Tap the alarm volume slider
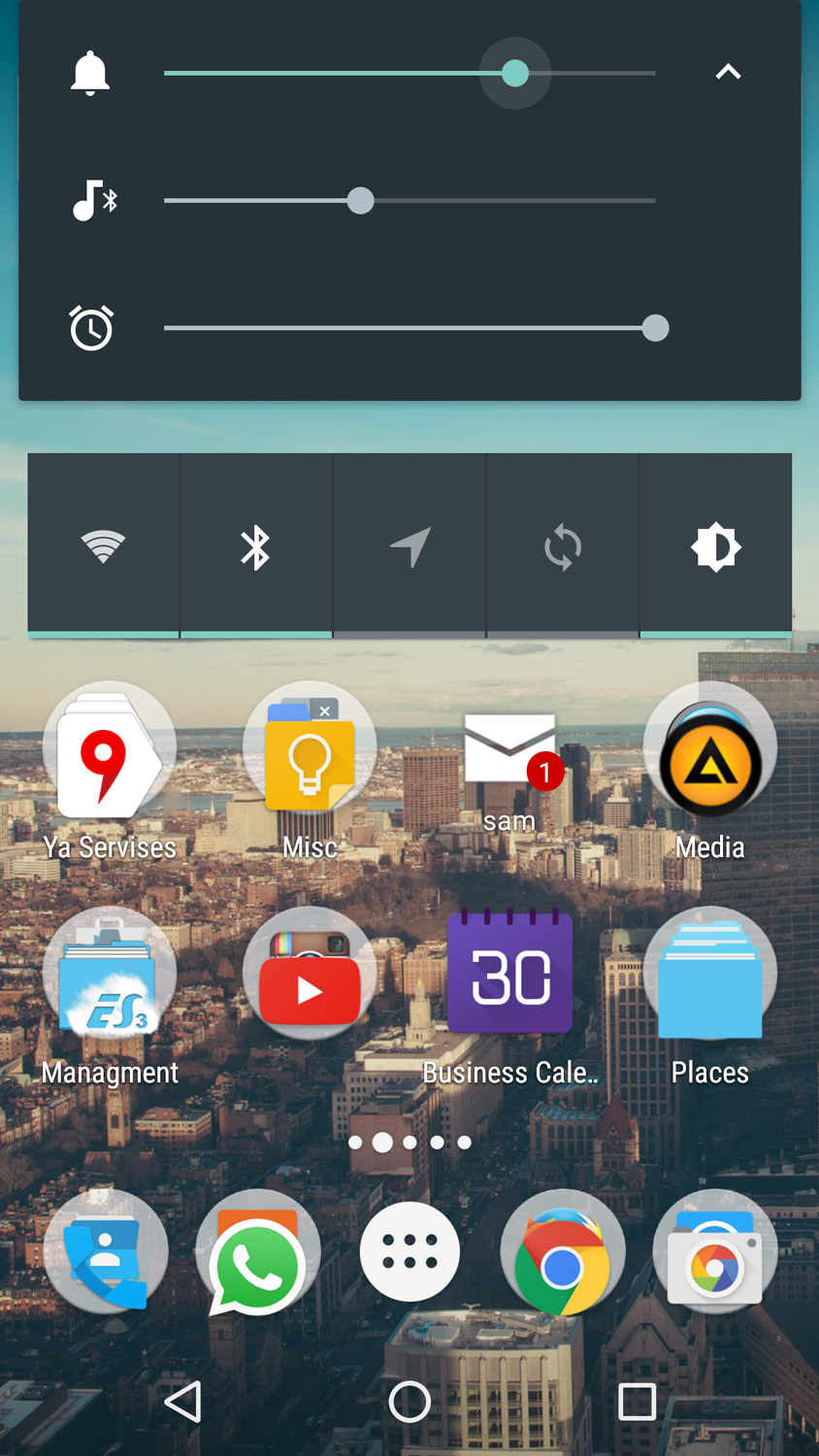 coord(409,328)
